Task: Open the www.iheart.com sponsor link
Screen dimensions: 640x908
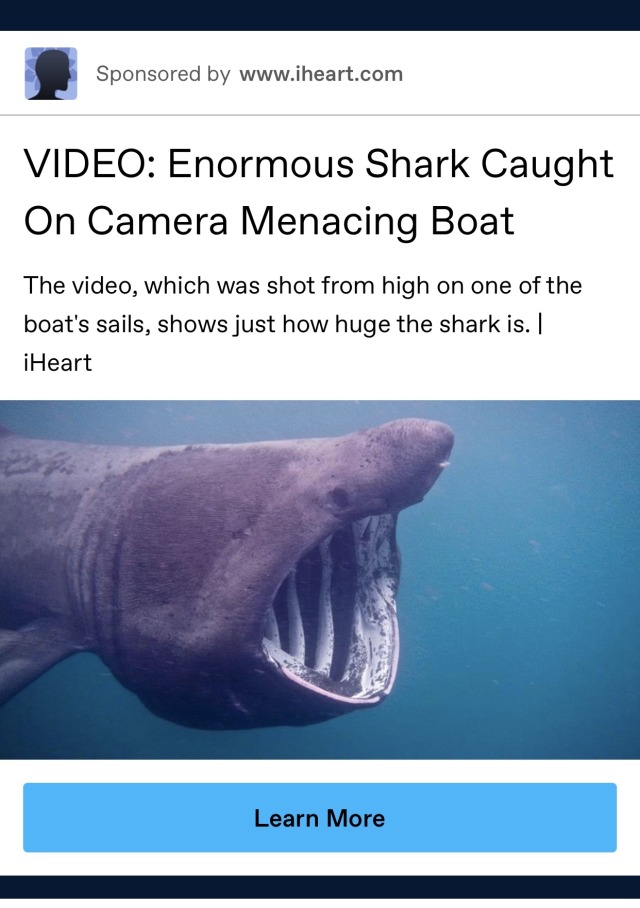Action: click(x=321, y=74)
